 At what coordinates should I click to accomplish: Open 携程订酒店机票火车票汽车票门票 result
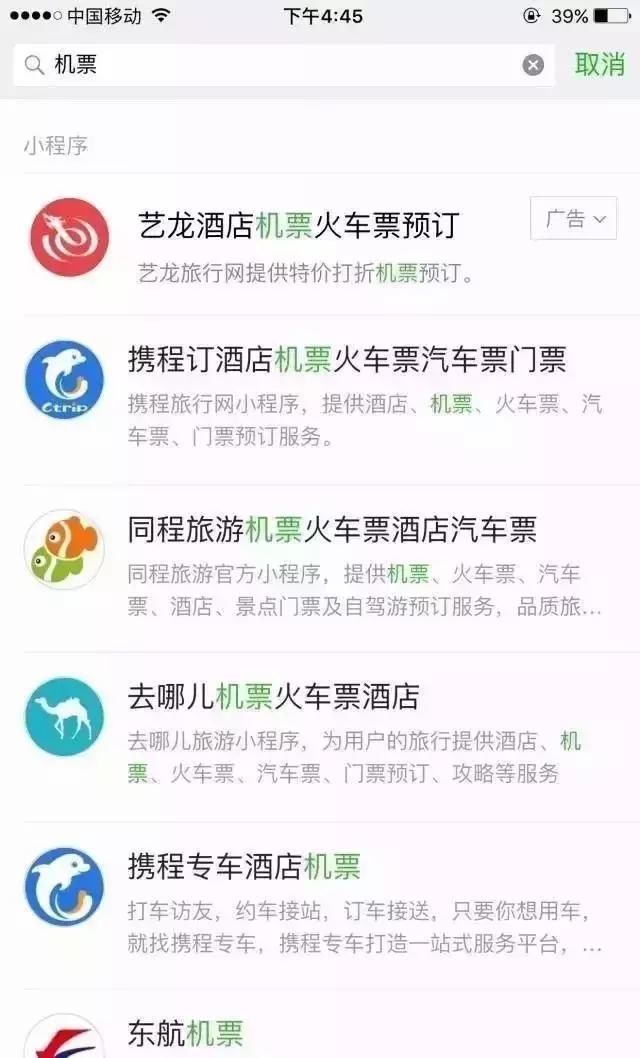346,360
